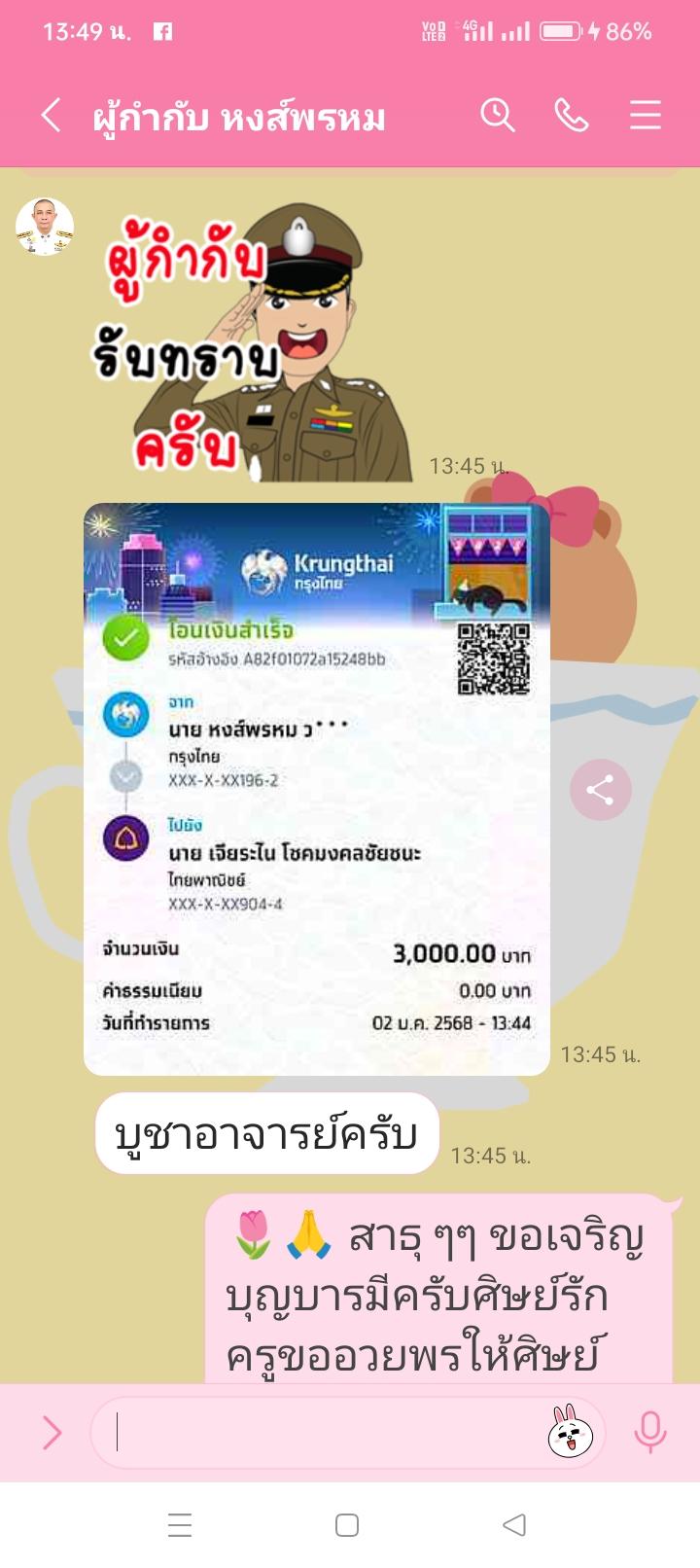
Task: Share the transfer slip image
Action: [600, 790]
